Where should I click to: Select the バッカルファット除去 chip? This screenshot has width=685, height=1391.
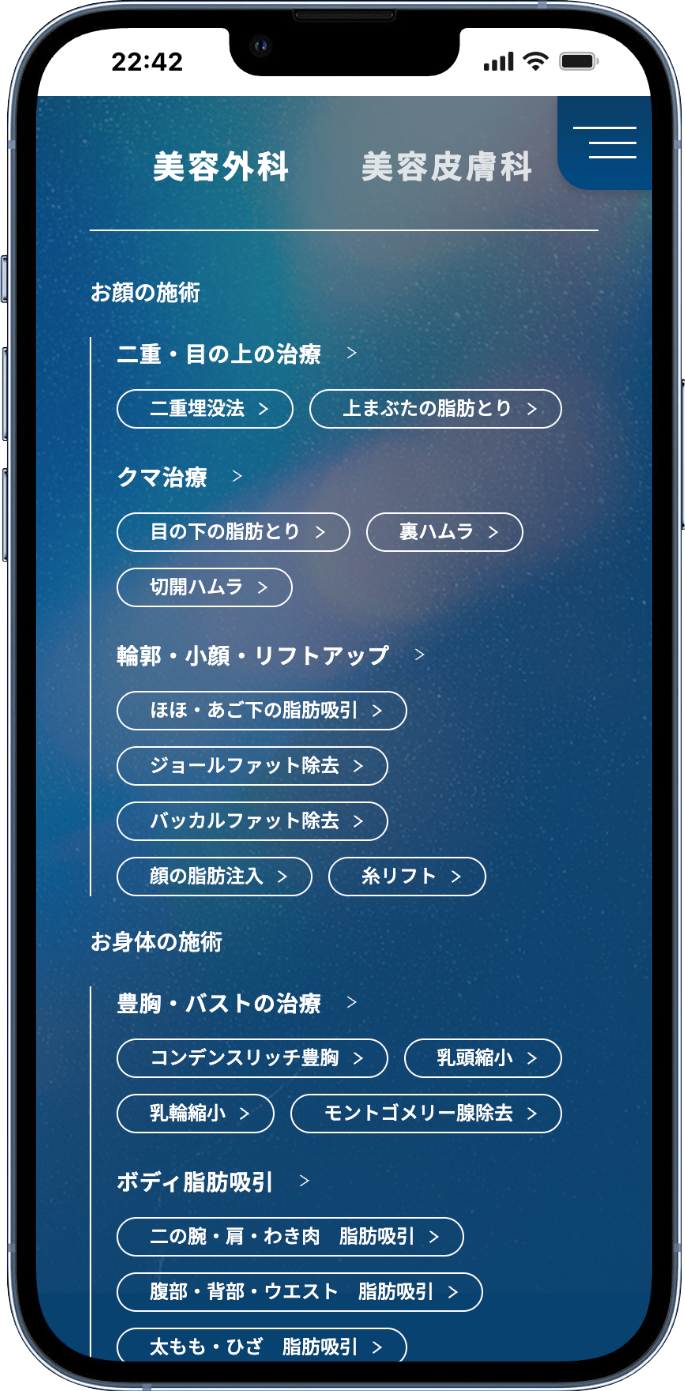tap(252, 821)
